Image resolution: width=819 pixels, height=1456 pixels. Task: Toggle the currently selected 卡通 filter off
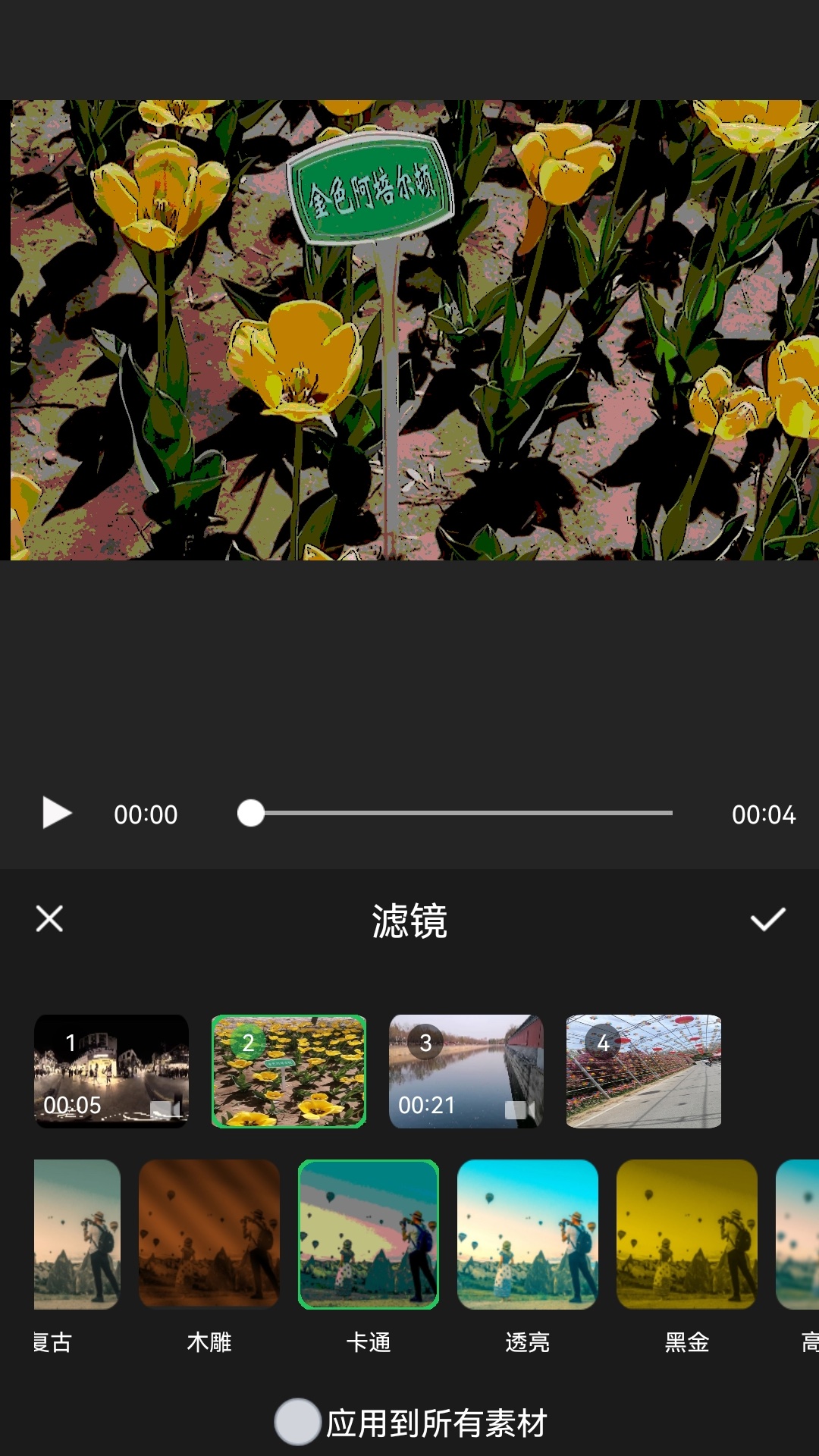(x=369, y=1236)
